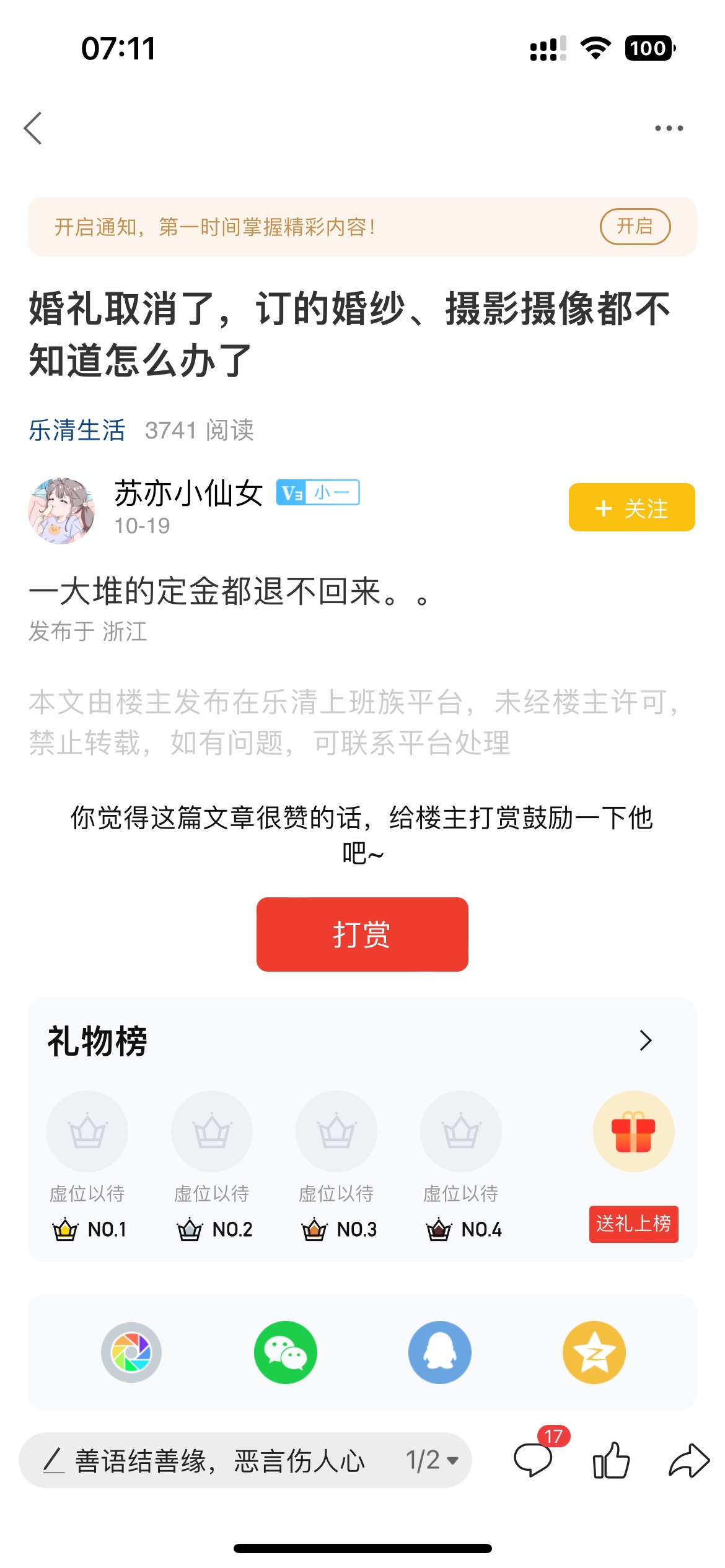The image size is (725, 1568).
Task: Tap 送礼上榜 to send a gift
Action: [633, 1224]
